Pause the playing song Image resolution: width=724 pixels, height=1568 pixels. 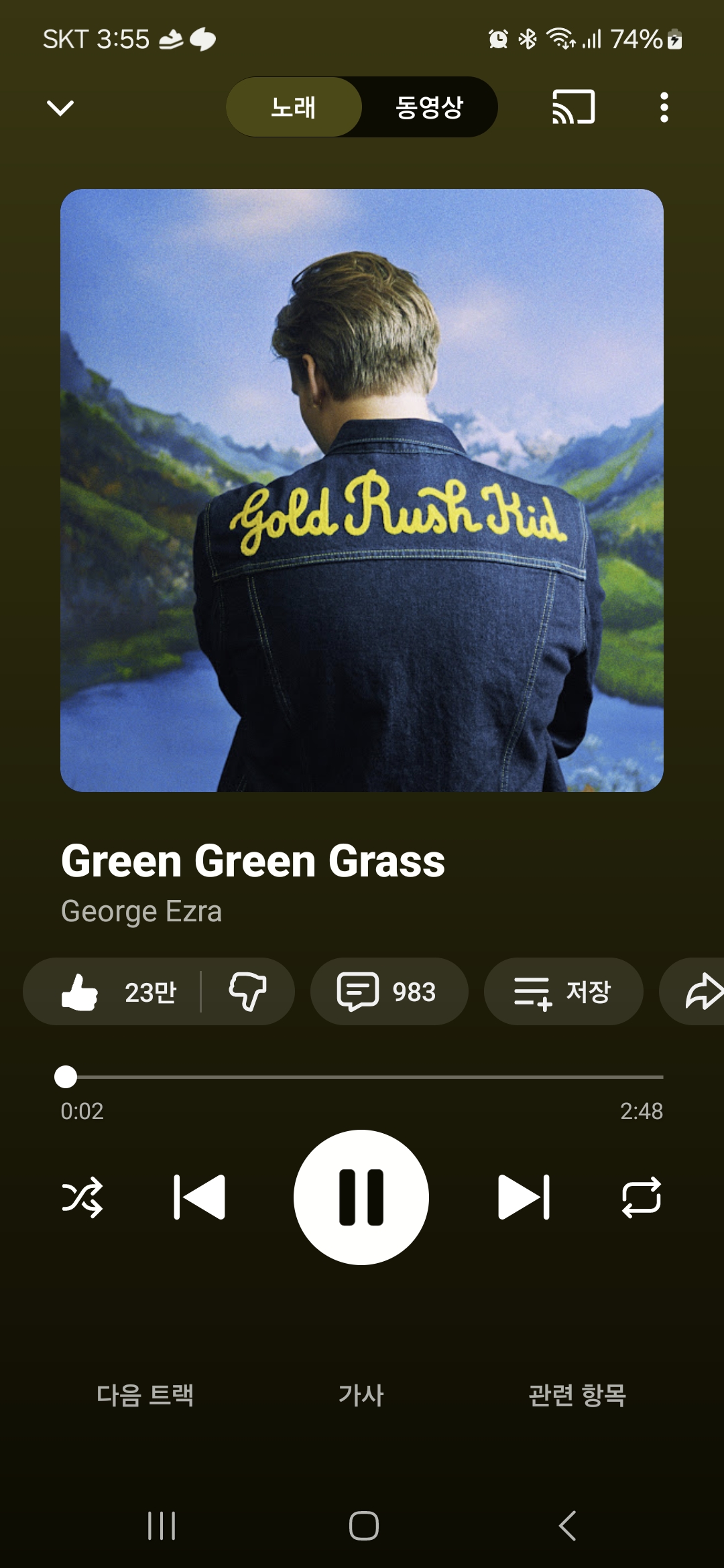tap(361, 1197)
